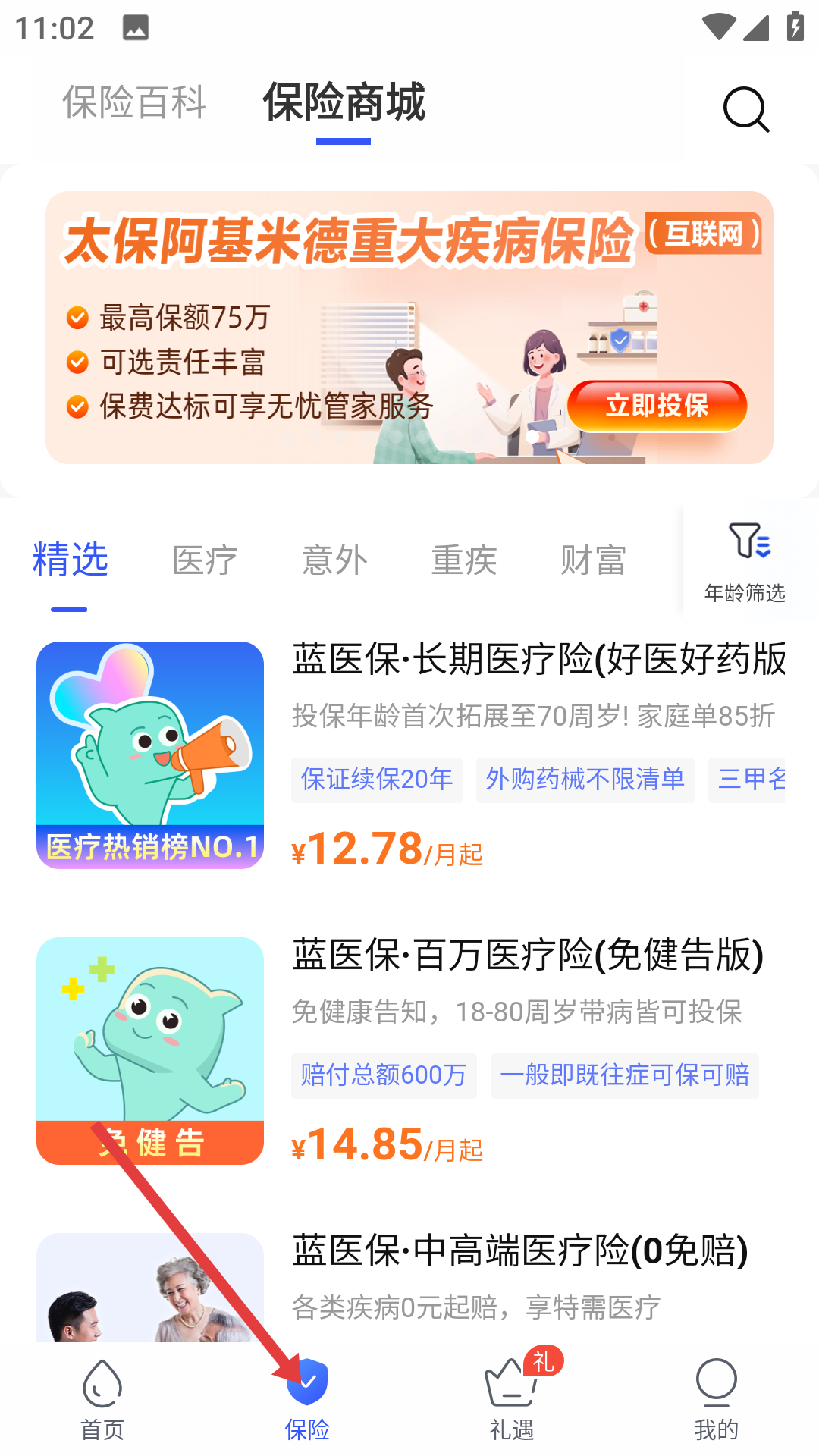Switch to the 保险百科 tab

(x=134, y=102)
